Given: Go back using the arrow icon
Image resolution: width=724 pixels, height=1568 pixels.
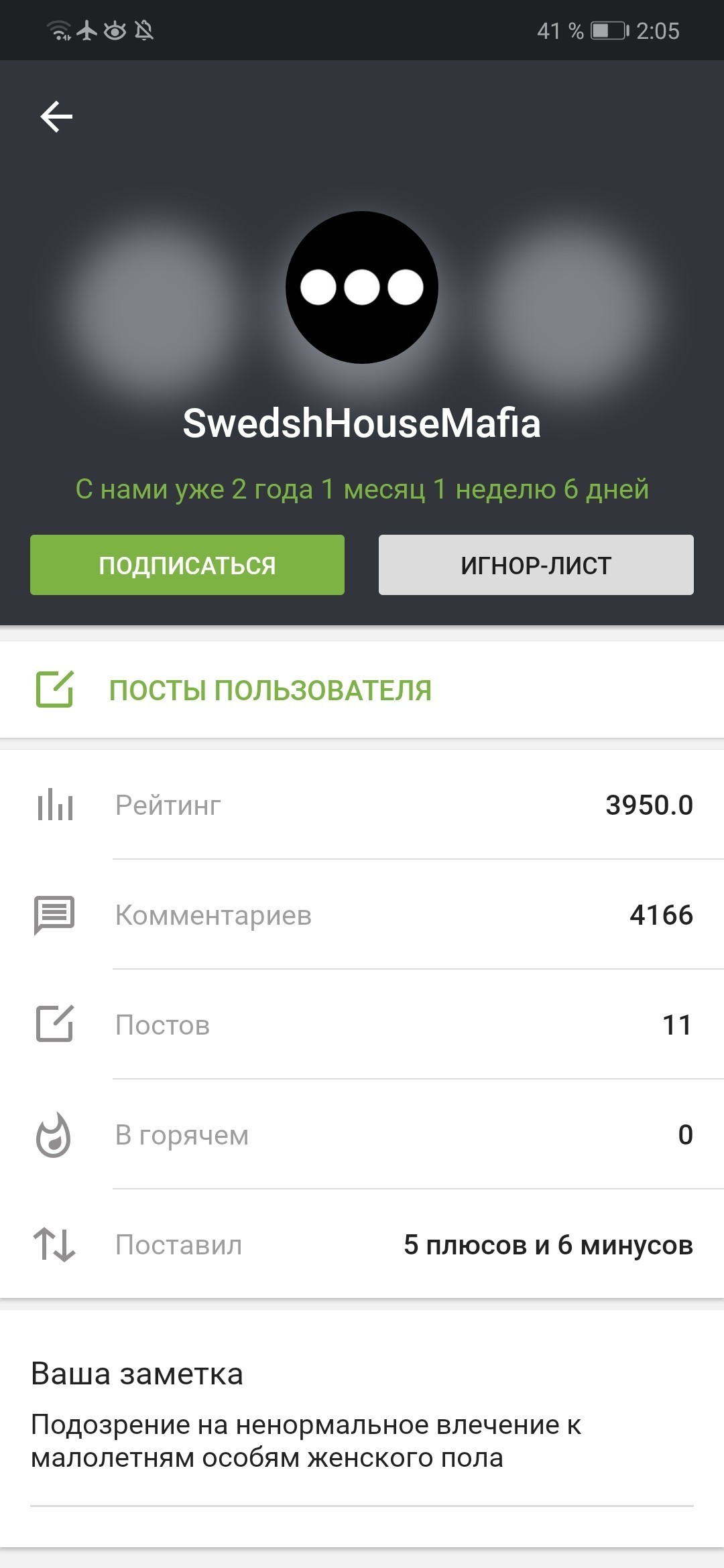Looking at the screenshot, I should click(x=56, y=117).
